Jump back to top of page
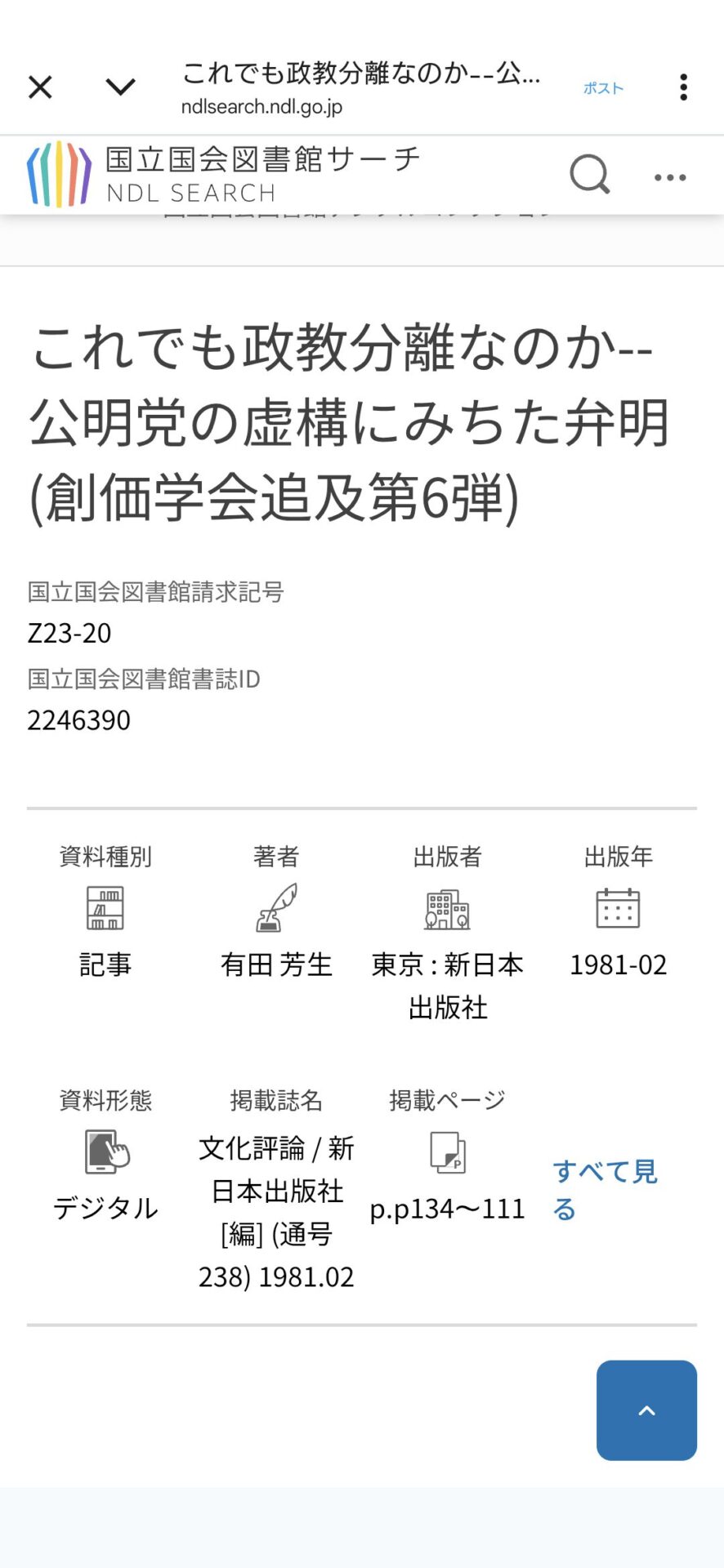This screenshot has height=1568, width=724. pyautogui.click(x=646, y=1410)
